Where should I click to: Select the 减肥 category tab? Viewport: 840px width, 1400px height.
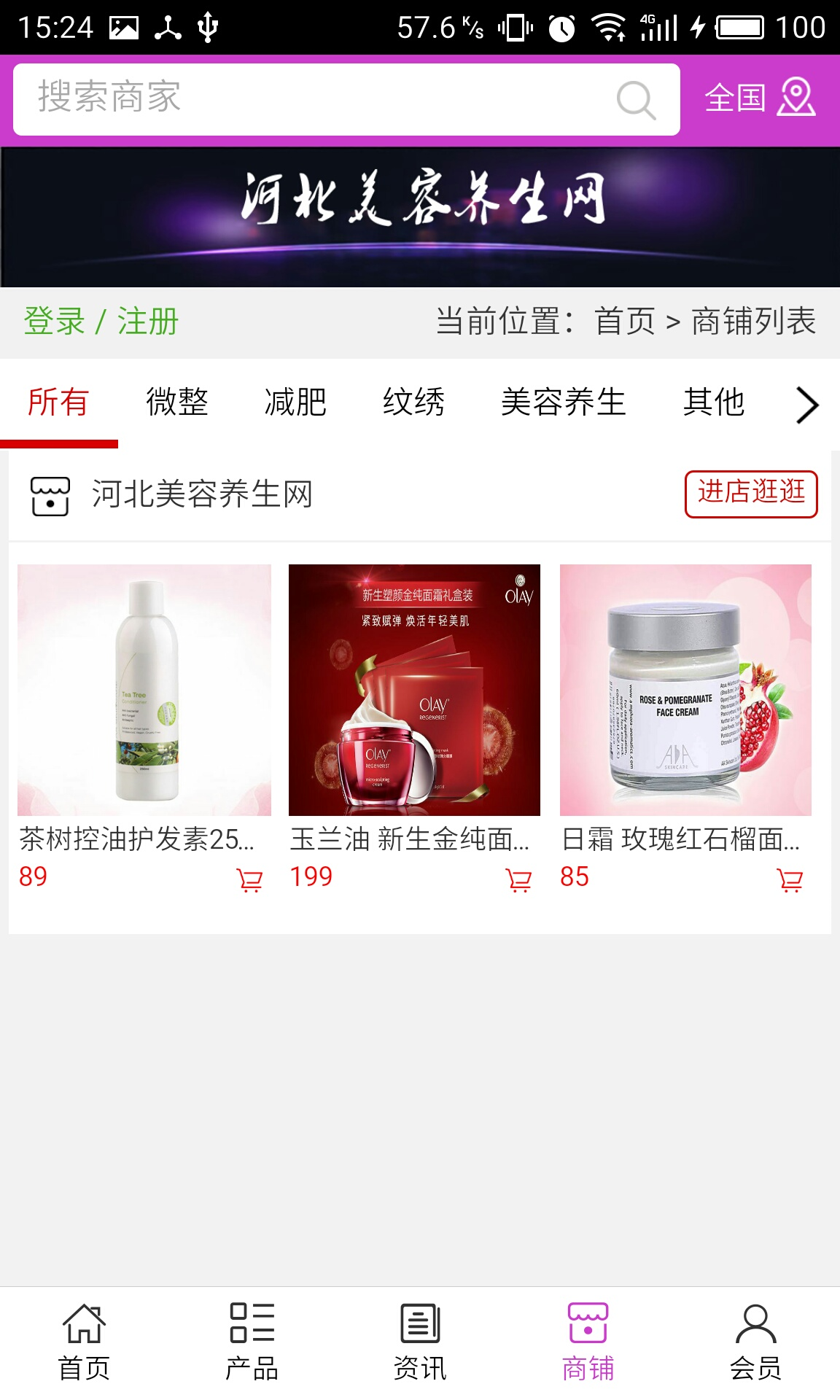tap(295, 403)
